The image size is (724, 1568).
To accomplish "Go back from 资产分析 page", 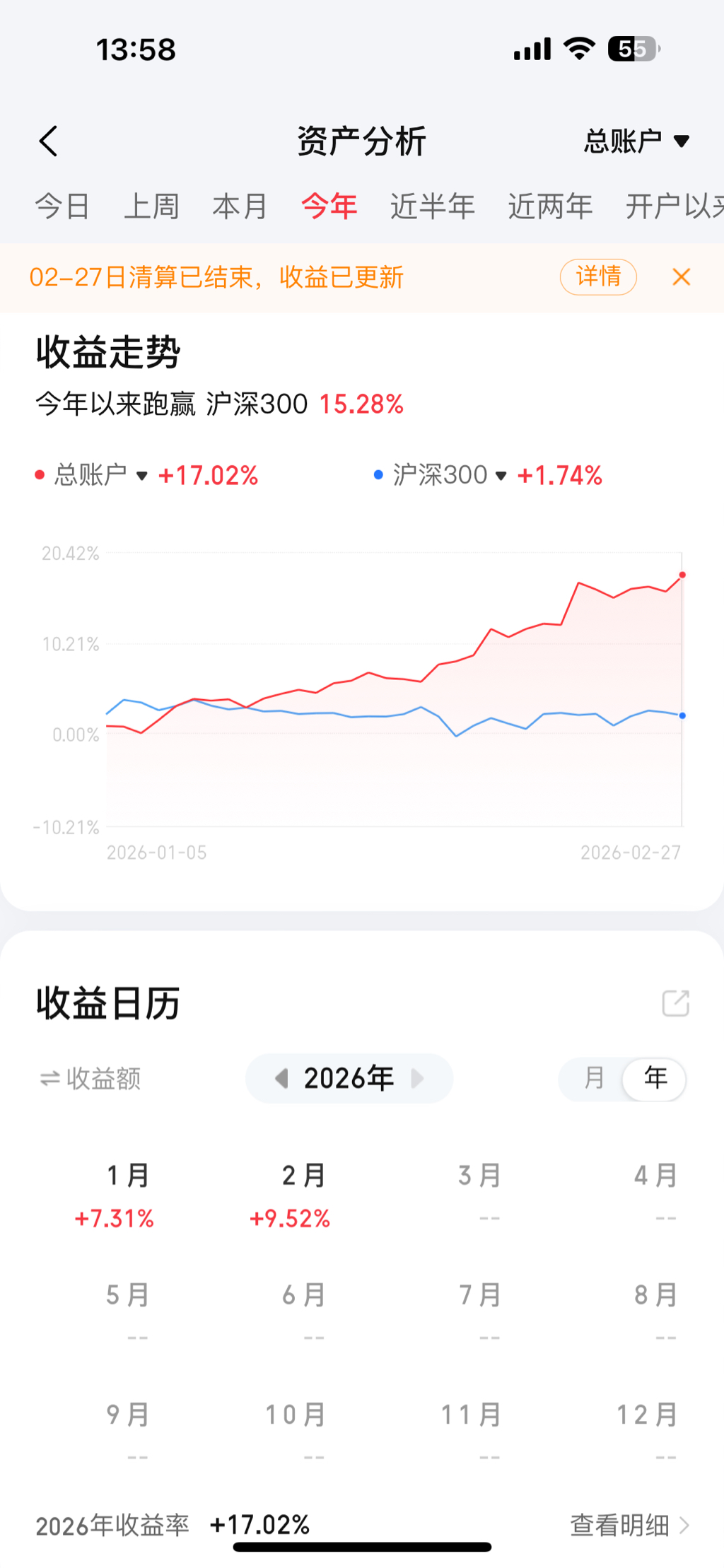I will [48, 141].
